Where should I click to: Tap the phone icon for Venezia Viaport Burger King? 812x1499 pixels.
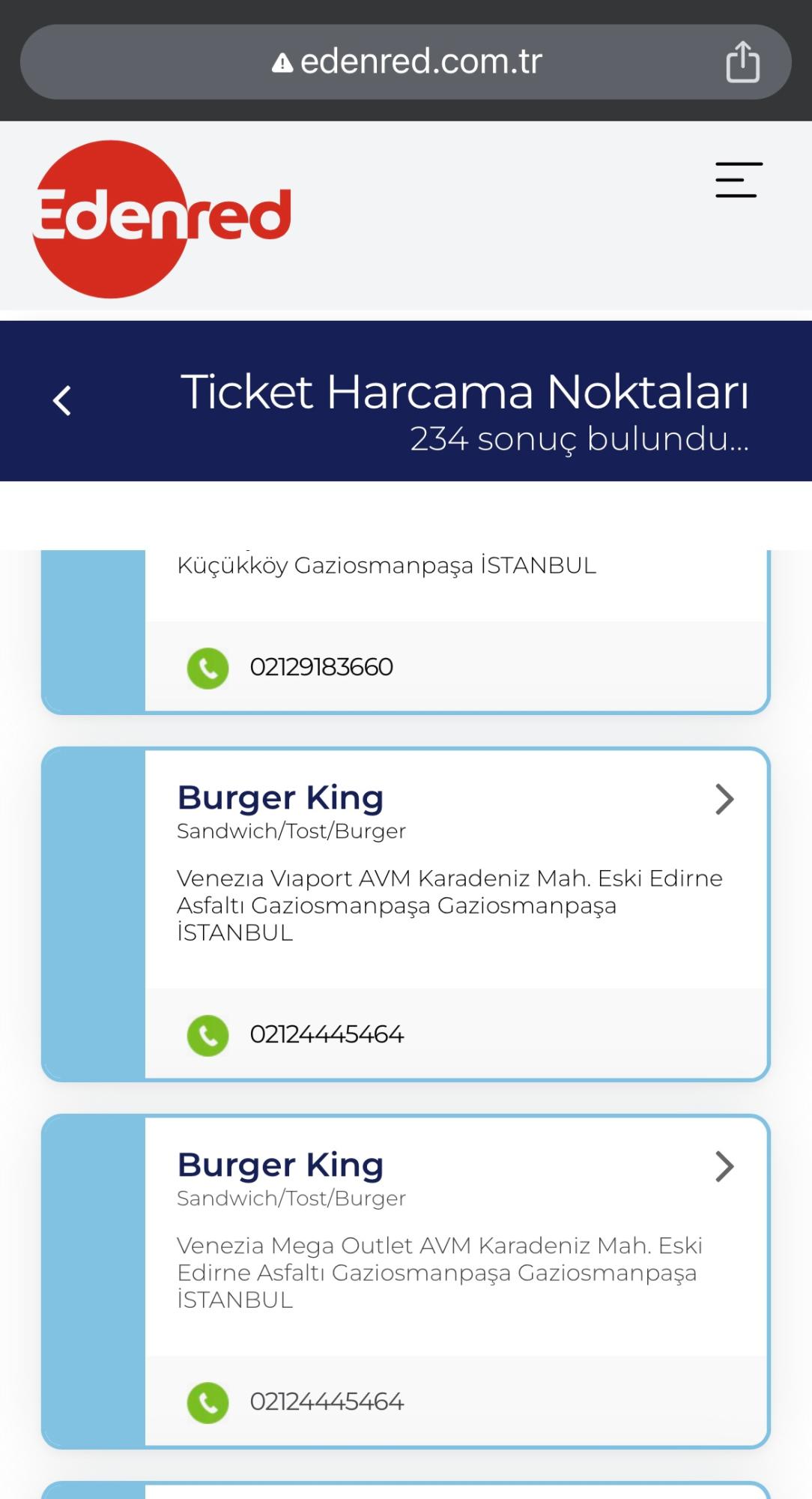click(207, 1035)
